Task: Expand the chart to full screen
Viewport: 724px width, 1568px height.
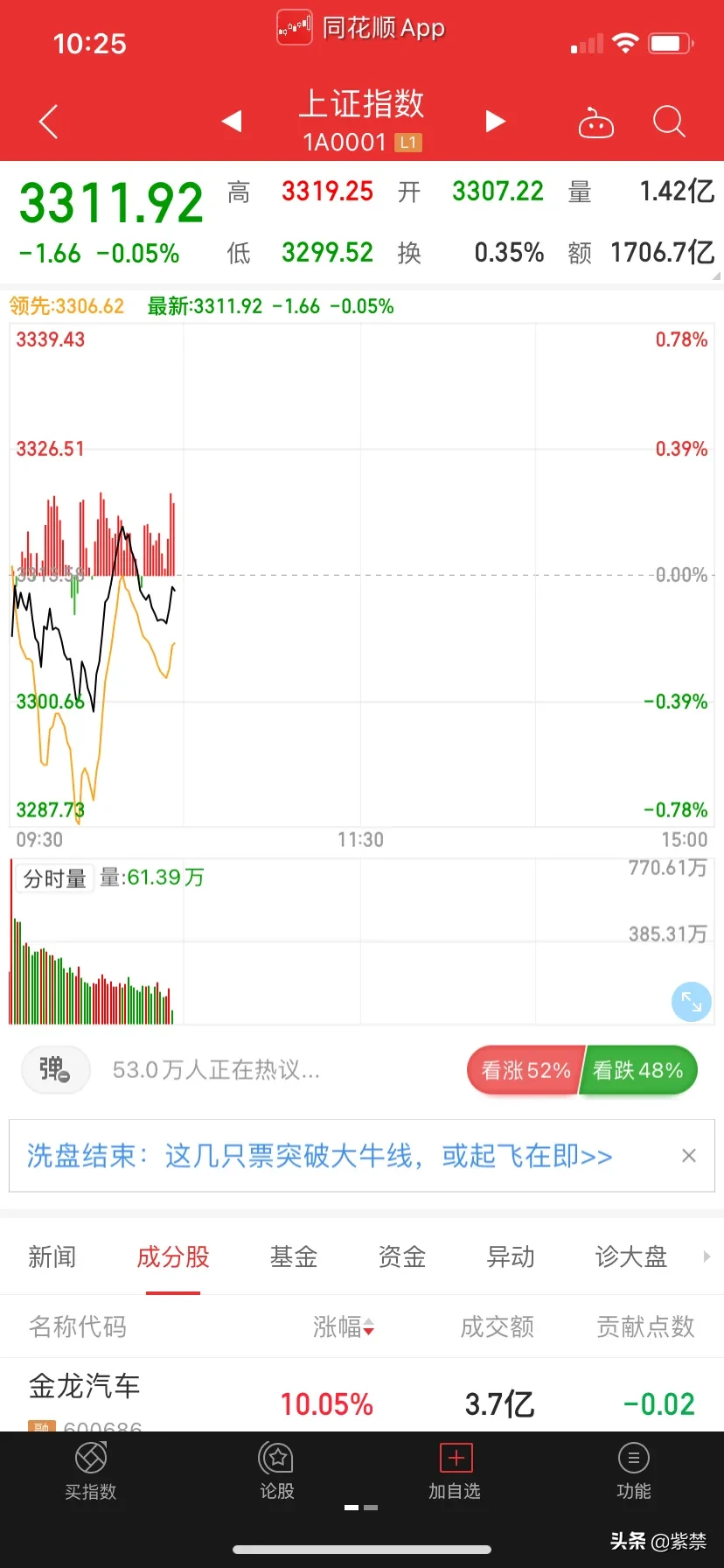Action: pos(691,1002)
